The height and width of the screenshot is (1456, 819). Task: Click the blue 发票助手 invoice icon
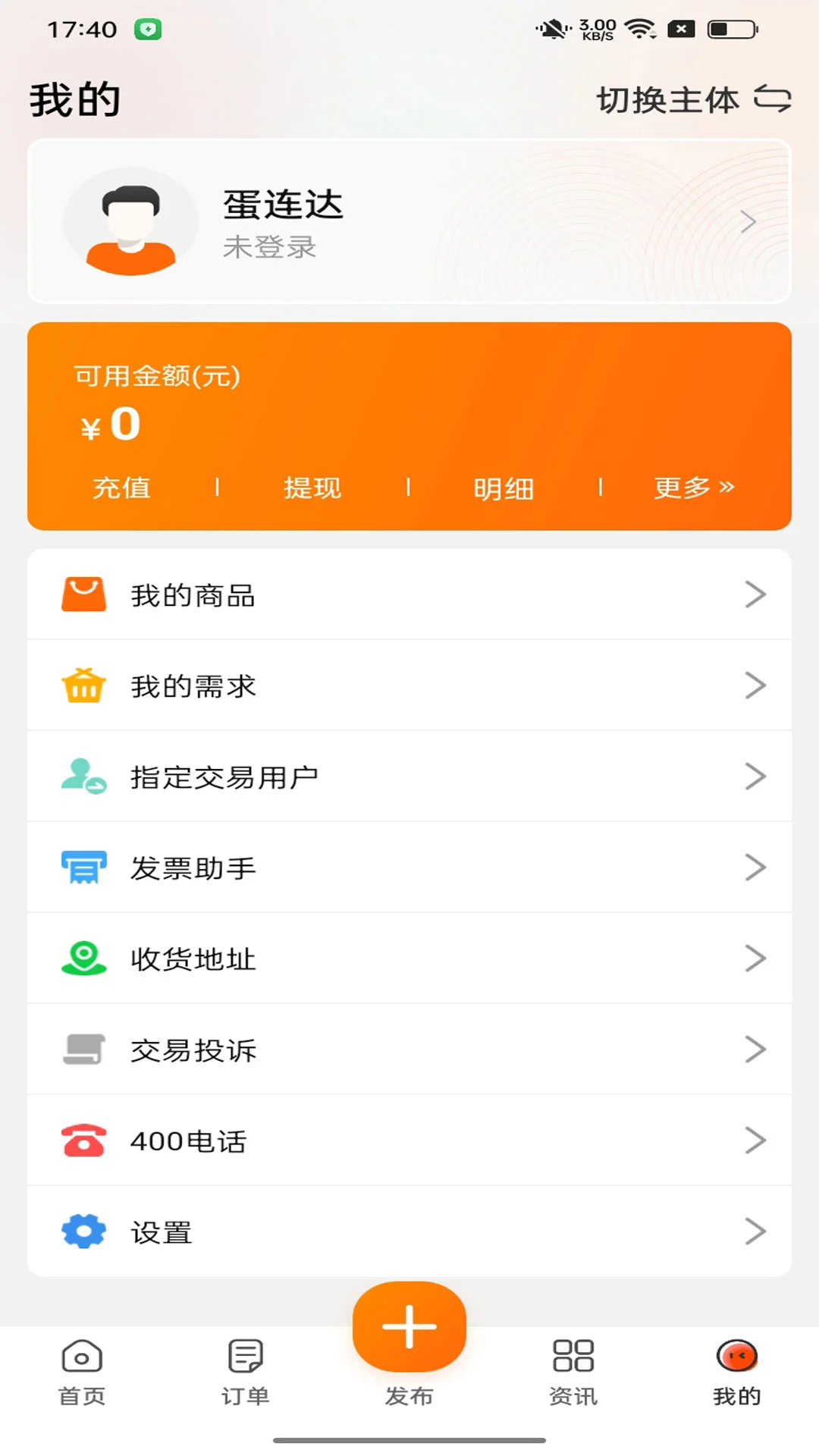point(84,868)
